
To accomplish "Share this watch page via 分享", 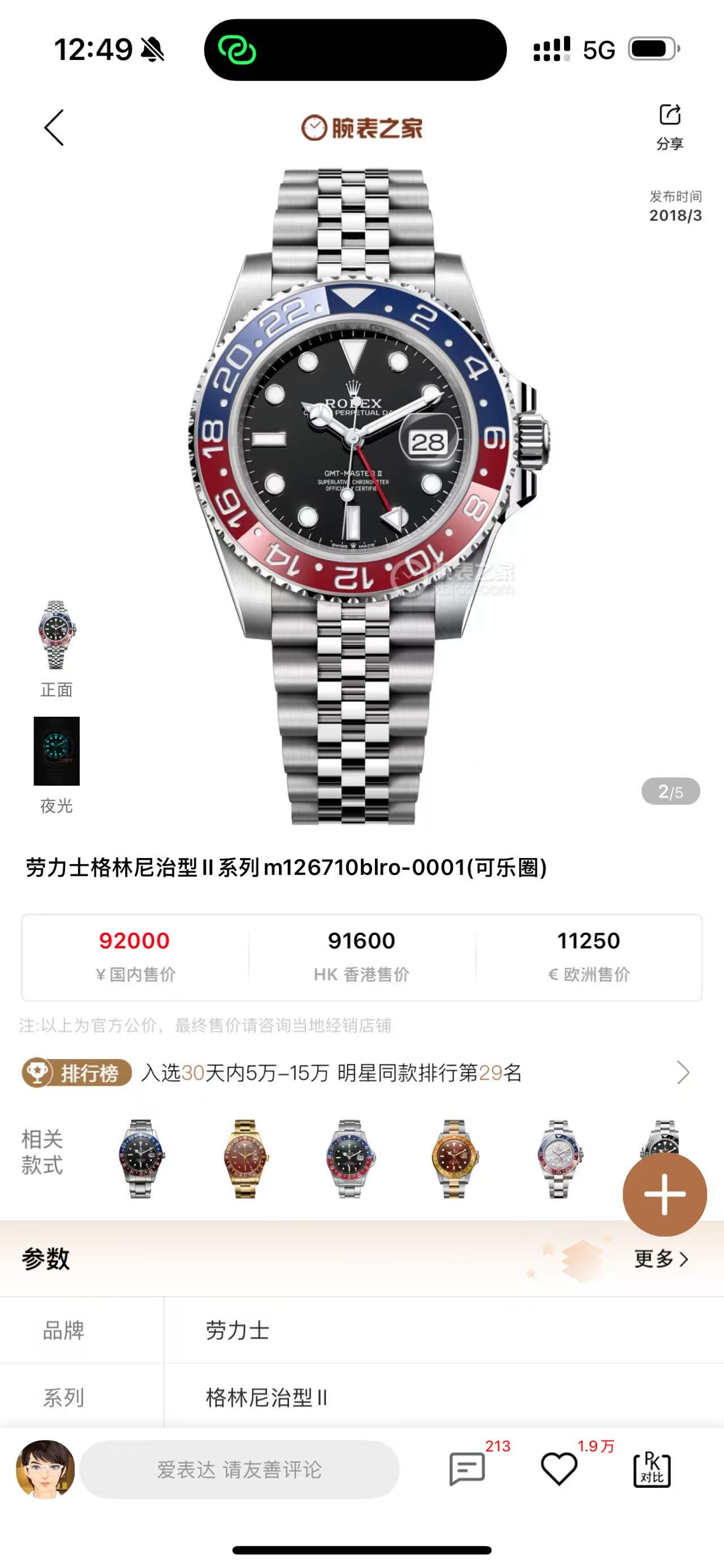I will pos(669,126).
